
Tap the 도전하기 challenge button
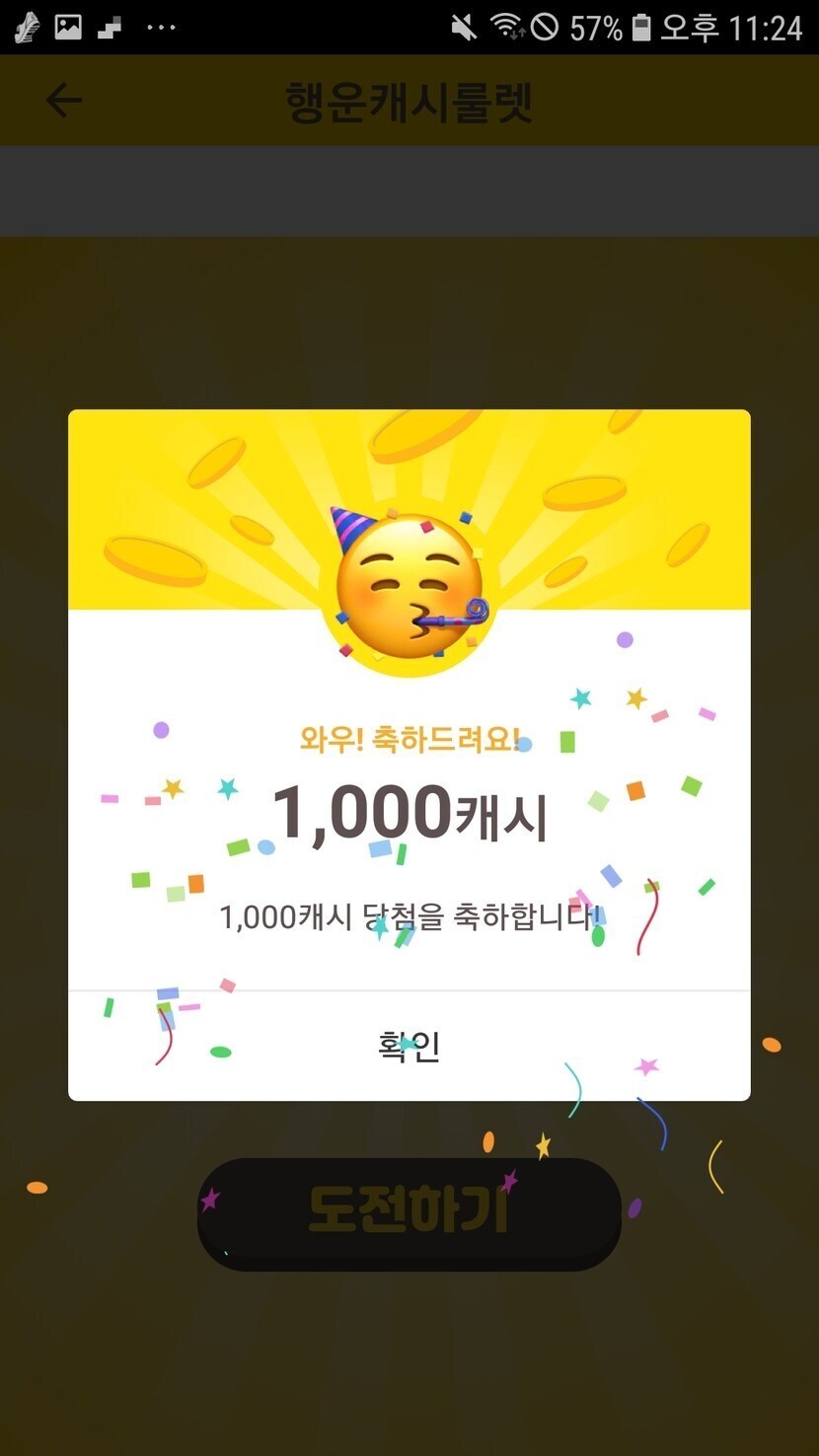coord(409,1212)
